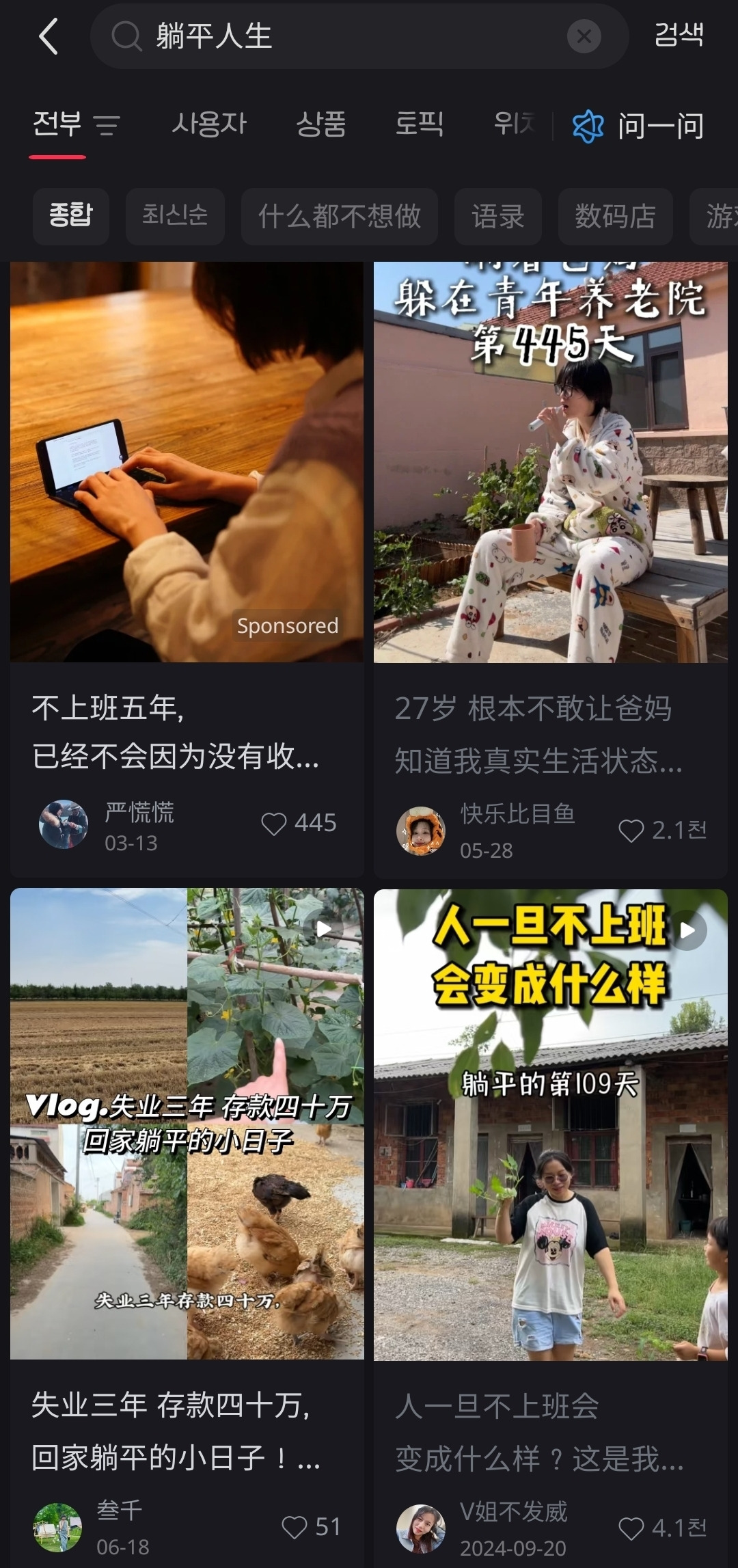Open the filter icon next to 전부

107,125
